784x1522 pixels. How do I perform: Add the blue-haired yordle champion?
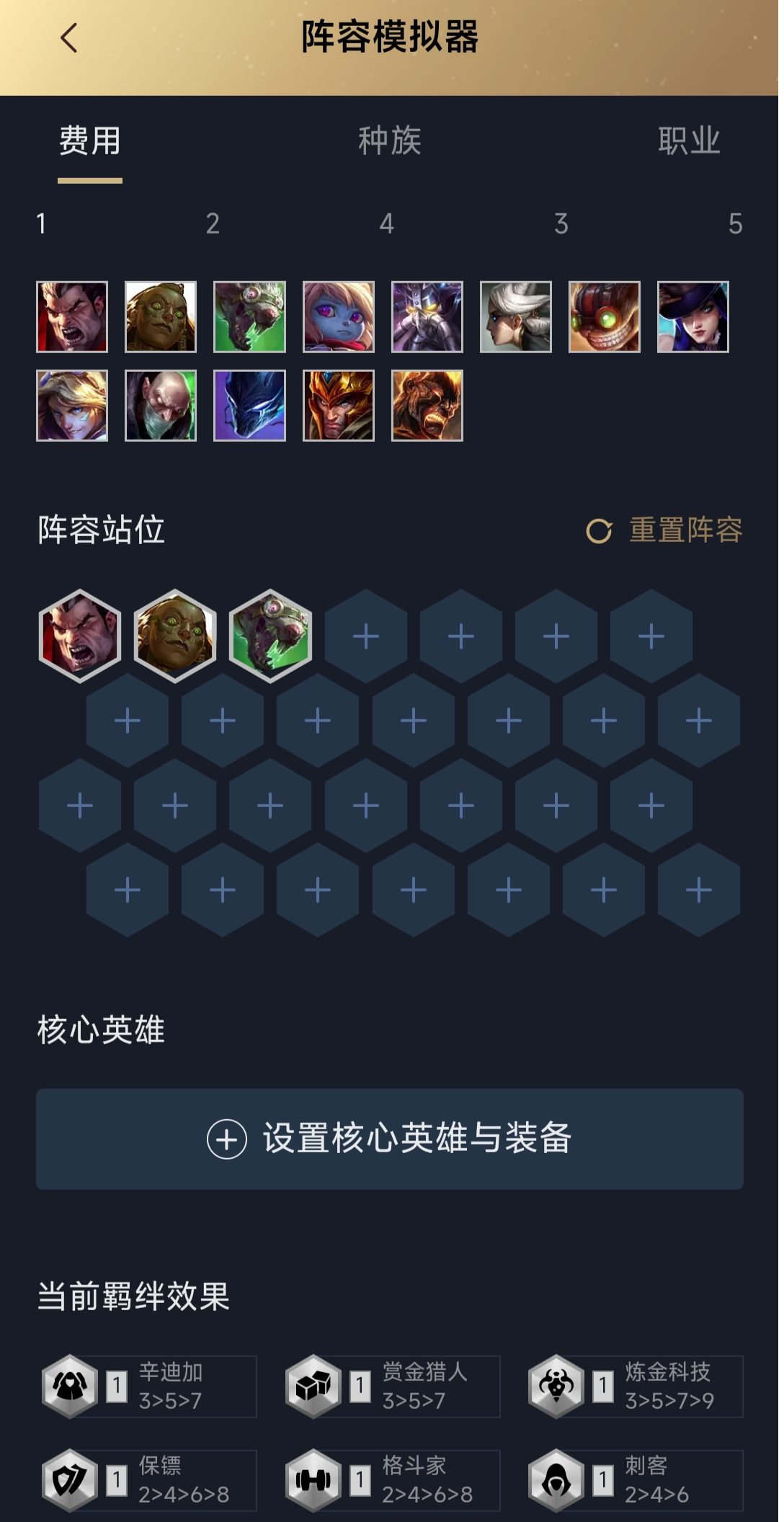point(338,317)
